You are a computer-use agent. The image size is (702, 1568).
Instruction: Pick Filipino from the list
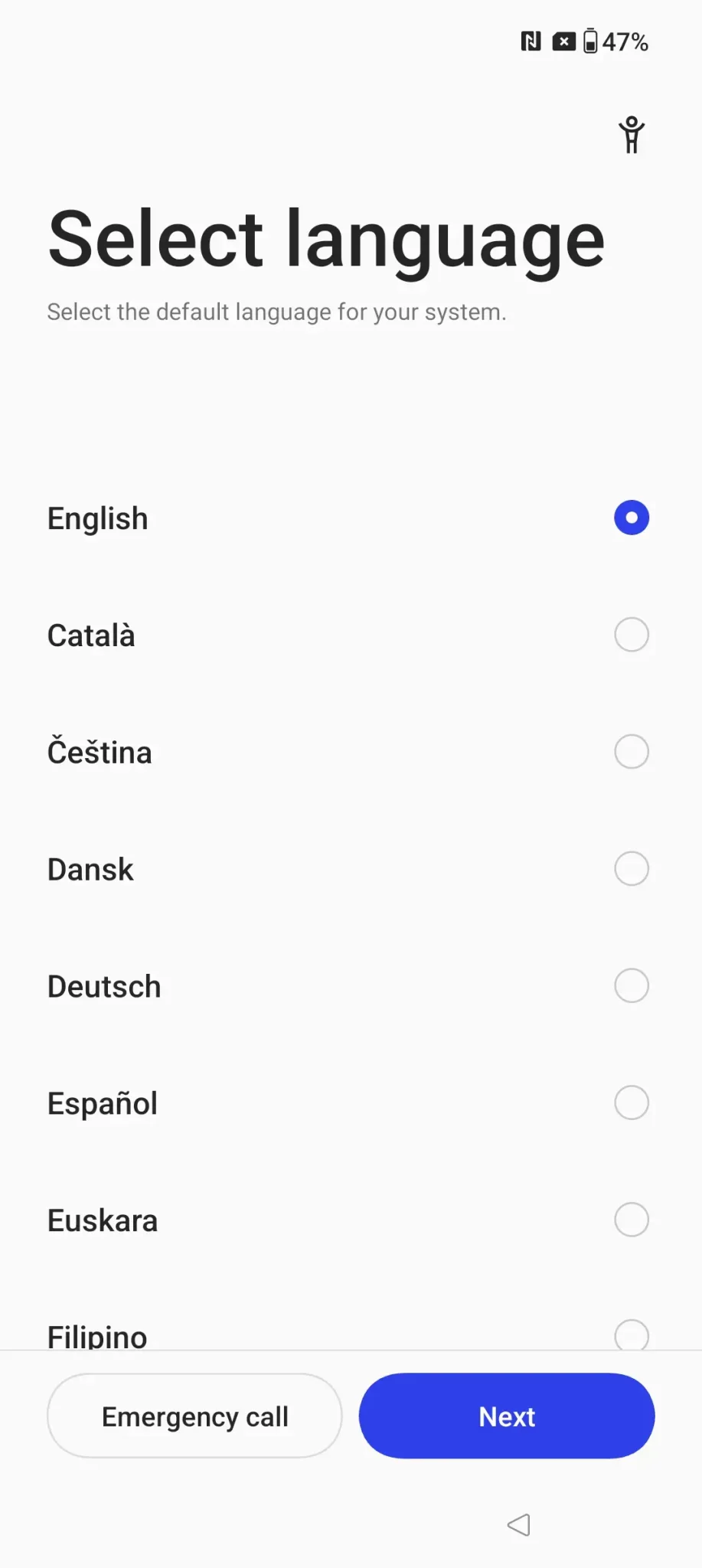351,1332
